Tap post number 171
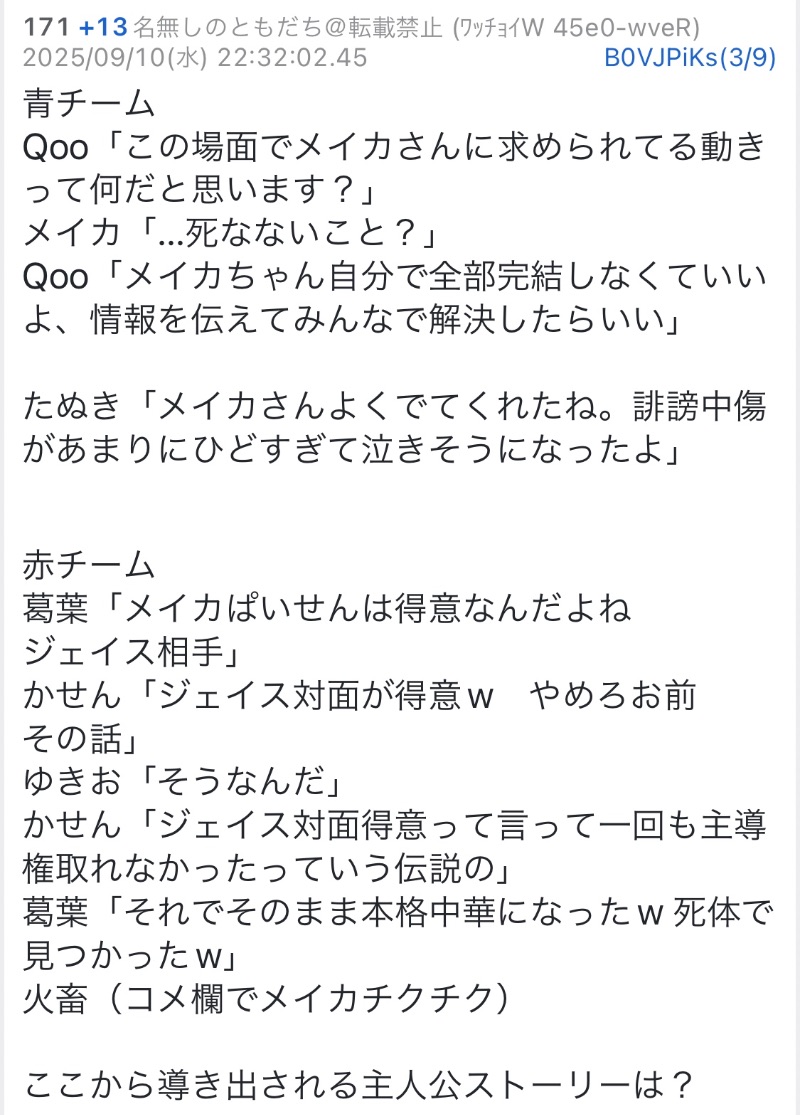Screen dimensions: 800x1115 click(44, 26)
